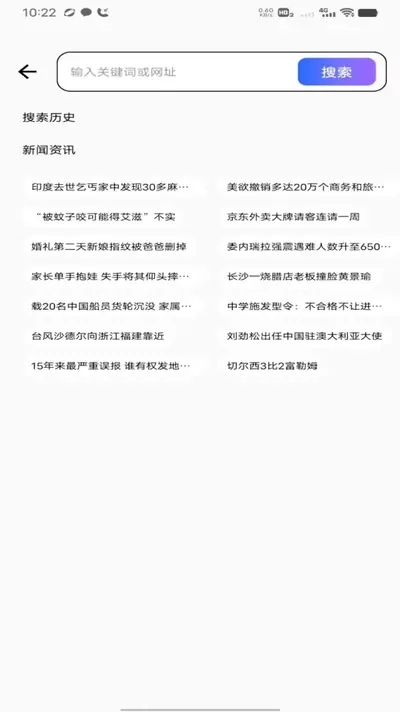Image resolution: width=400 pixels, height=712 pixels.
Task: Select 婚礼第二天新娘指纹被爸爸删掉
Action: [x=109, y=247]
